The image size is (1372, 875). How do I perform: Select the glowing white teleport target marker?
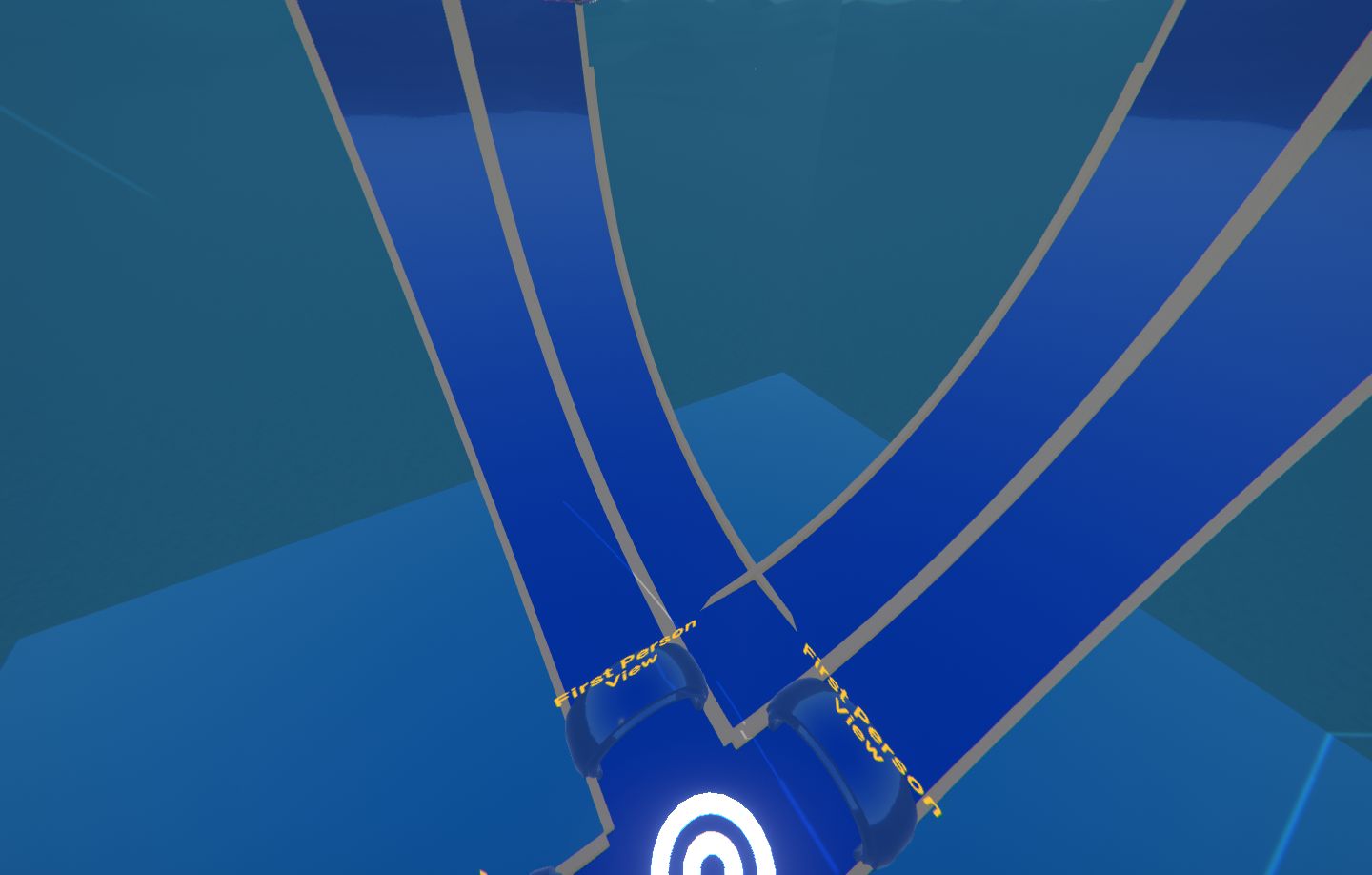click(713, 836)
